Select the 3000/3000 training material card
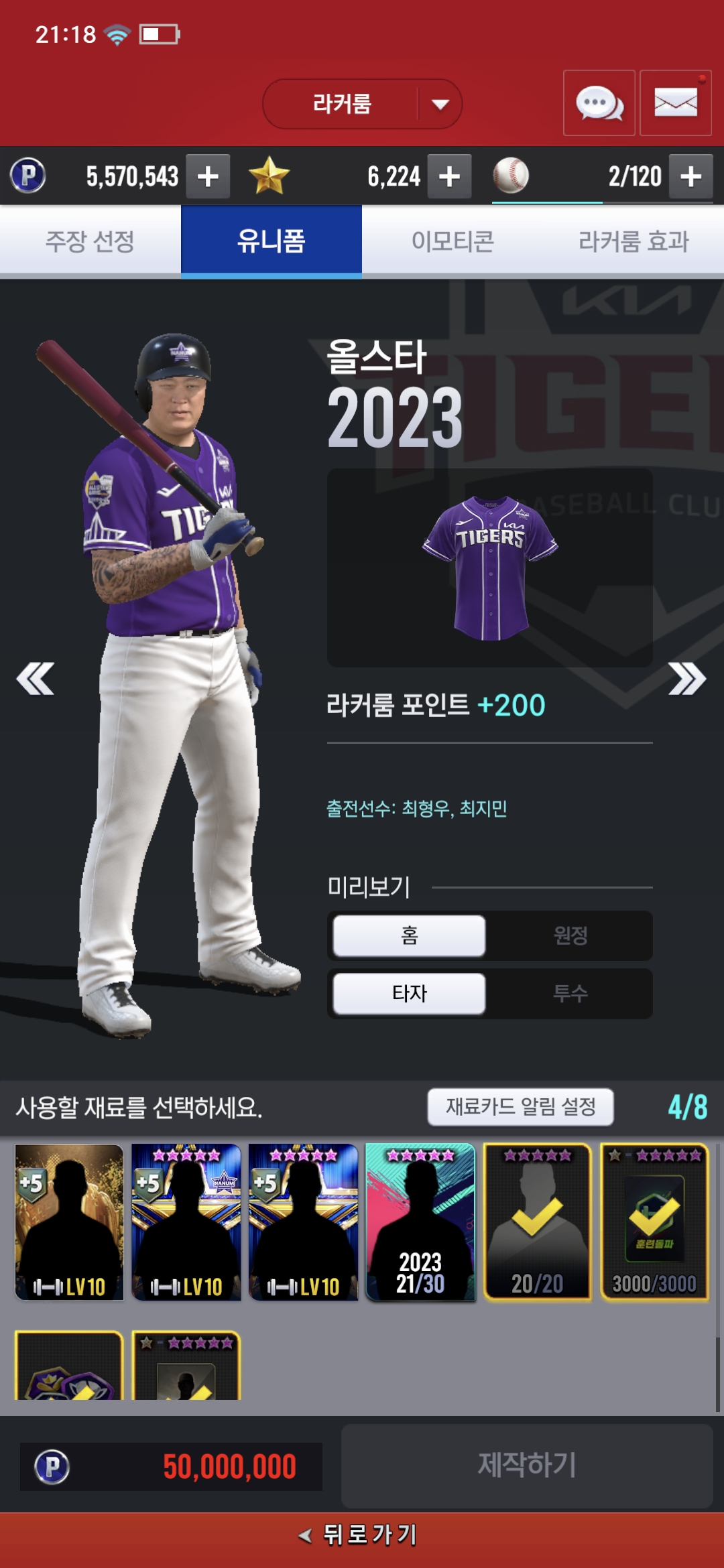 [654, 1222]
